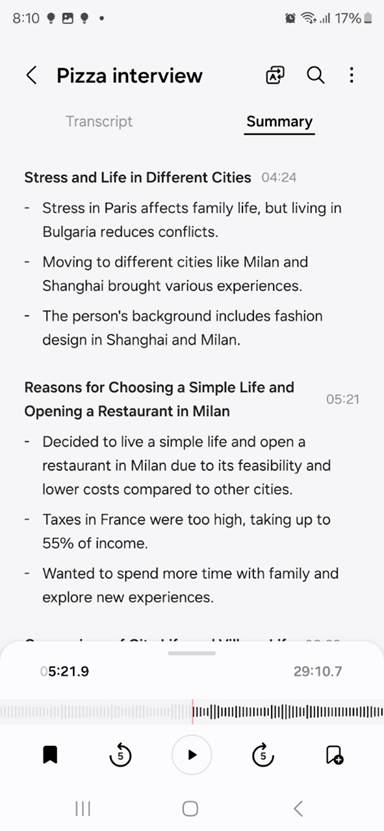
Task: Search within the recording
Action: click(315, 75)
